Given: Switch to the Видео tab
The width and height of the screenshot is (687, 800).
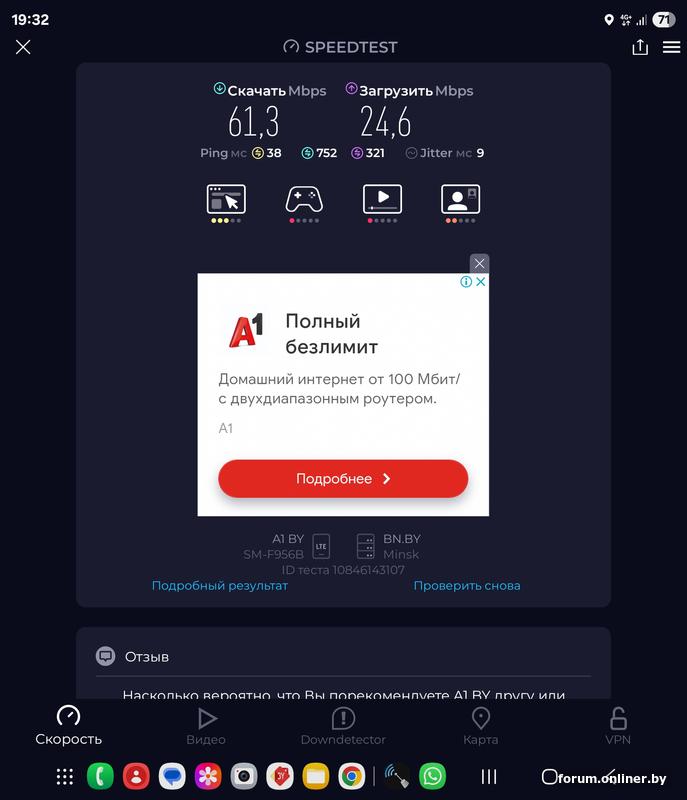Looking at the screenshot, I should (206, 726).
